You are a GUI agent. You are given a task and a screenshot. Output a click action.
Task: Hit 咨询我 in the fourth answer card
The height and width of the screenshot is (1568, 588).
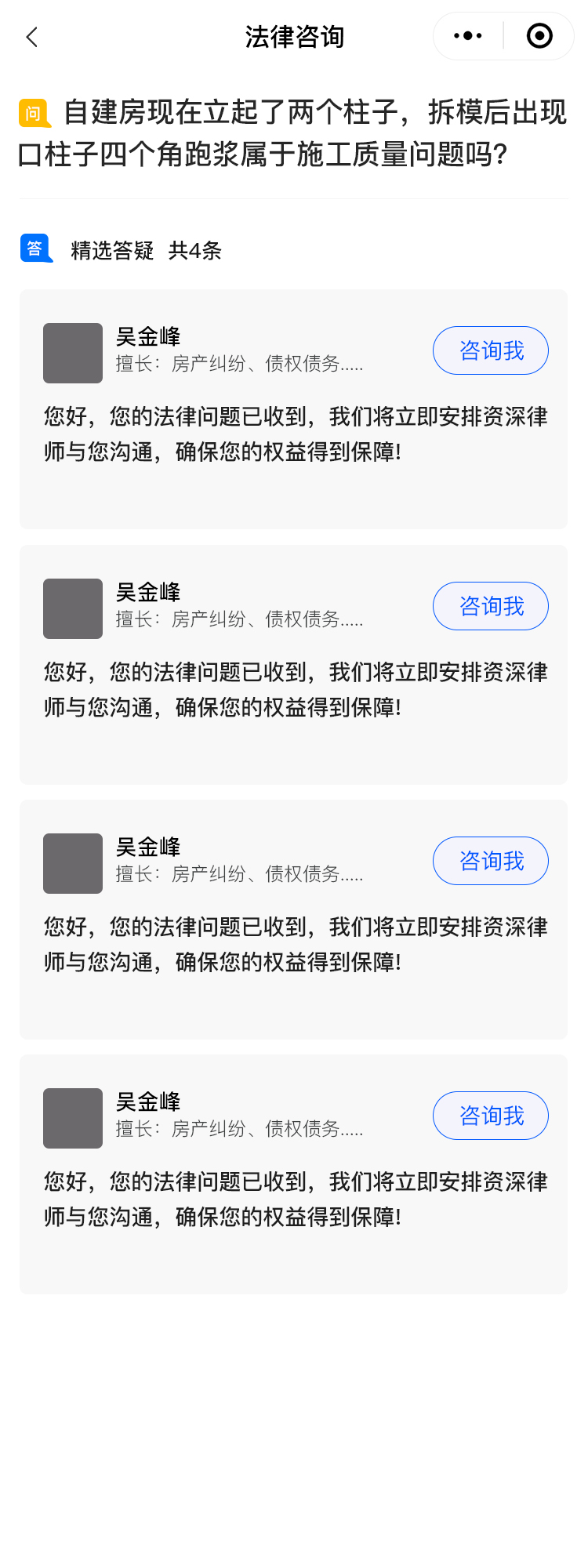pos(491,1116)
